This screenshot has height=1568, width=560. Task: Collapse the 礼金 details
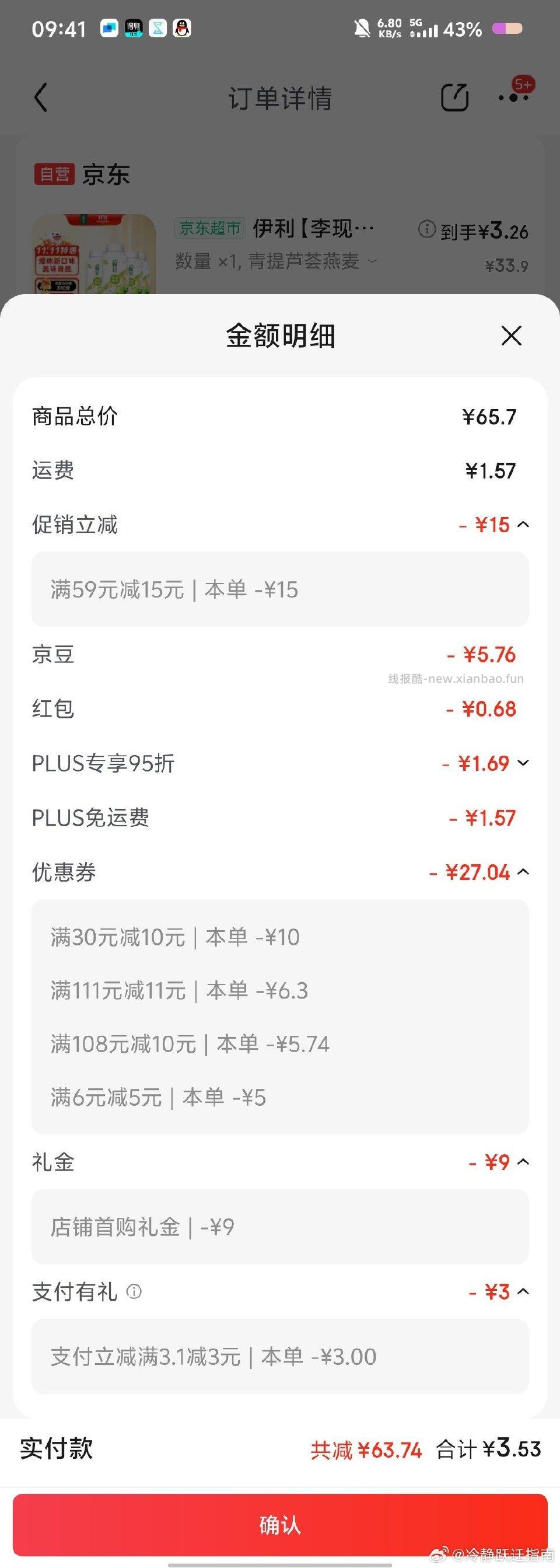pyautogui.click(x=523, y=1162)
